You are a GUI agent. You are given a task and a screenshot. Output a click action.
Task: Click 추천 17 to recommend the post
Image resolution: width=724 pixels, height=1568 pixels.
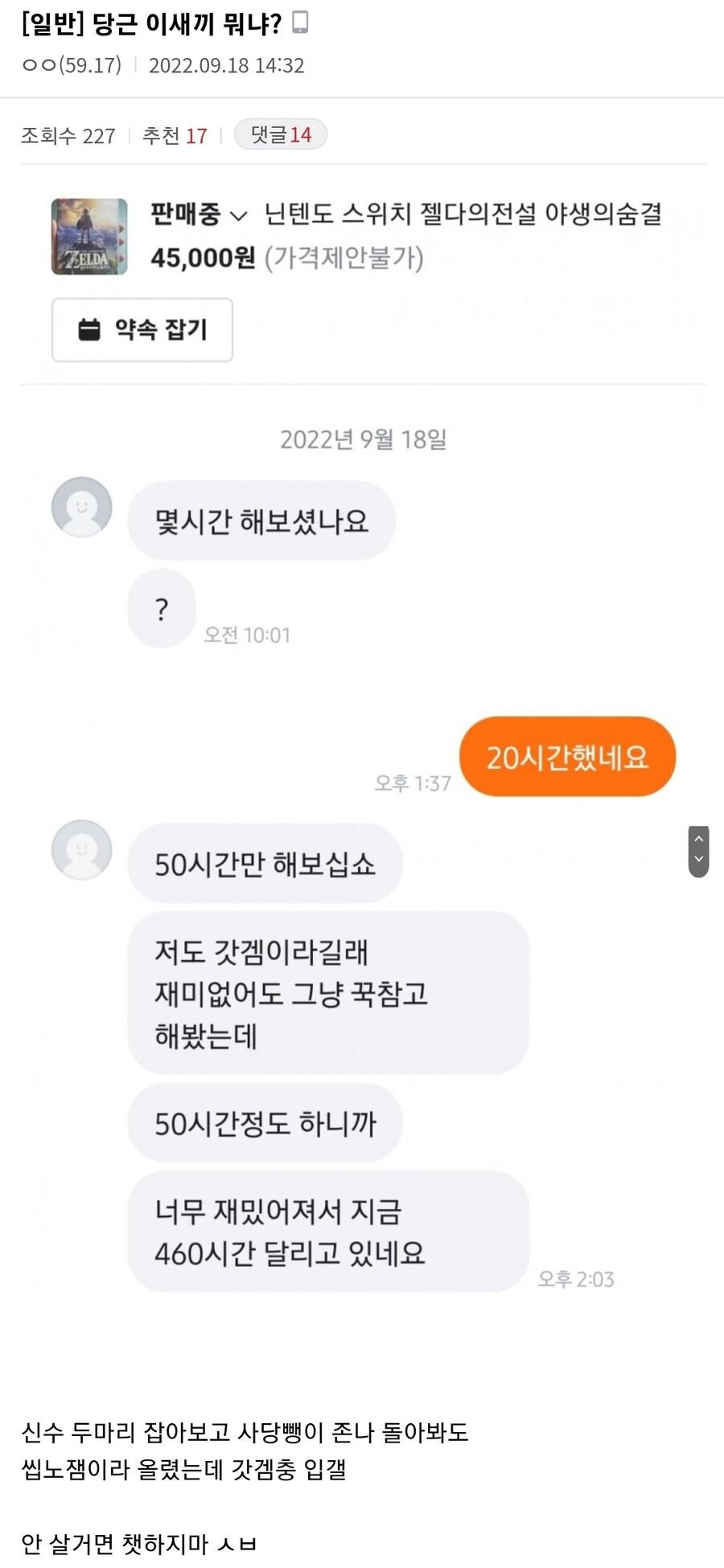175,135
